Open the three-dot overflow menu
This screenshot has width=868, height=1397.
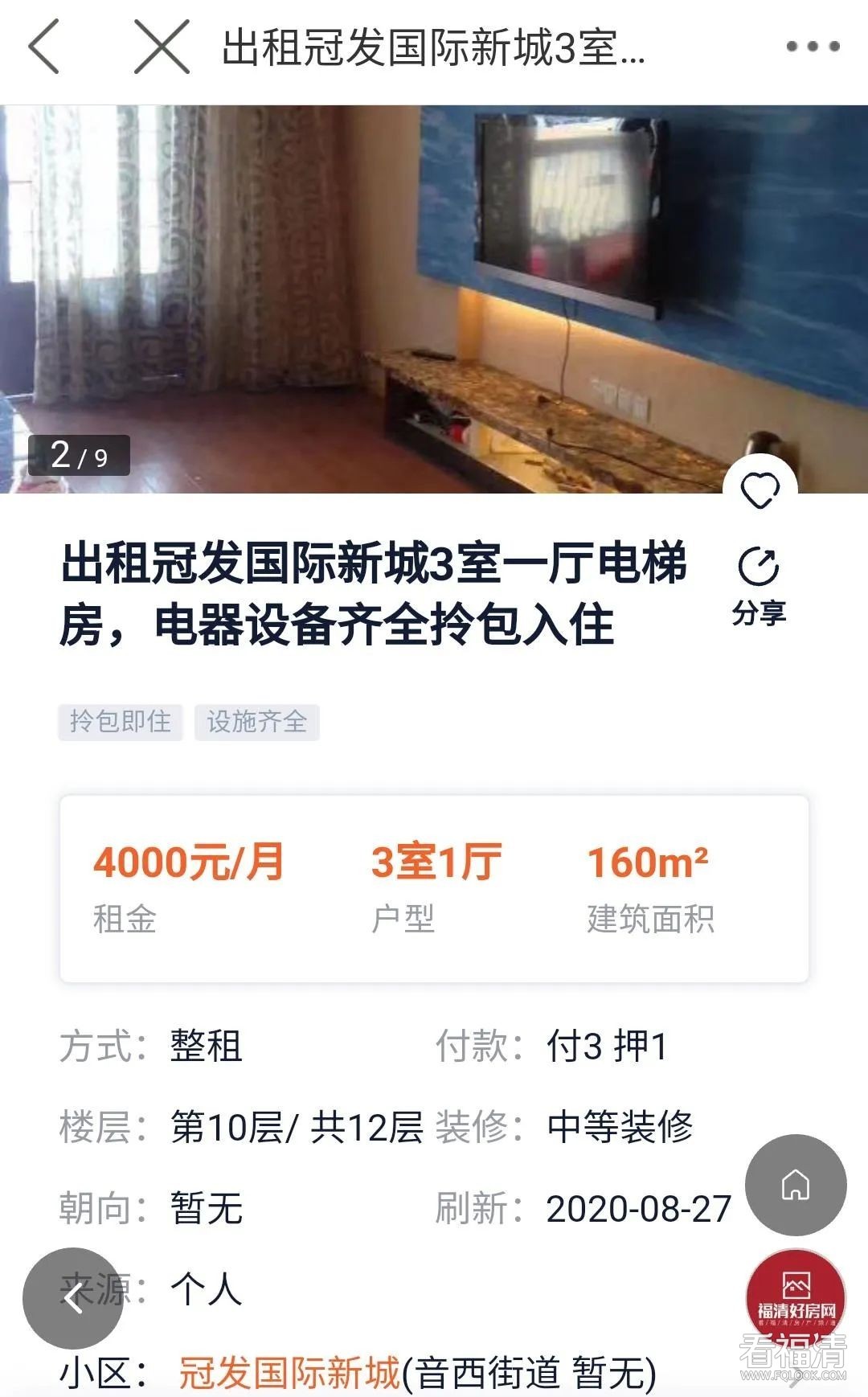pyautogui.click(x=813, y=47)
